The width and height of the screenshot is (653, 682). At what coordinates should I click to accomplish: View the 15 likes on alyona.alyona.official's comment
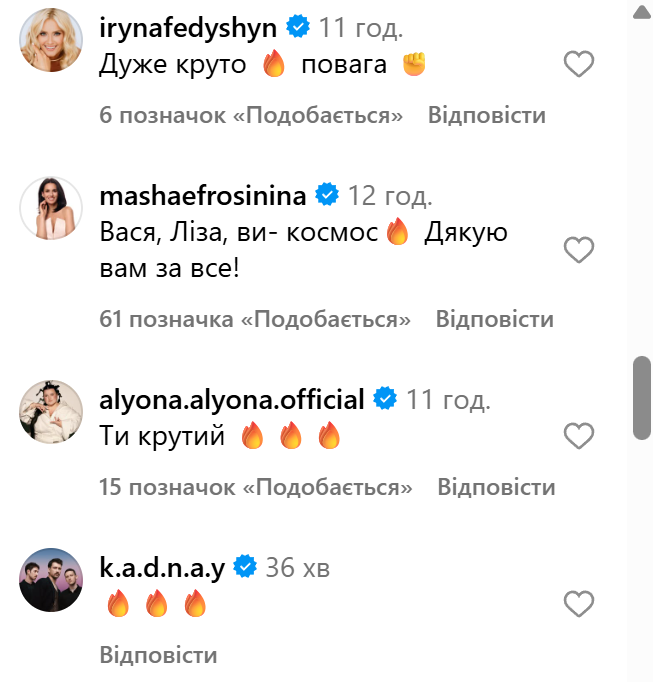(256, 487)
